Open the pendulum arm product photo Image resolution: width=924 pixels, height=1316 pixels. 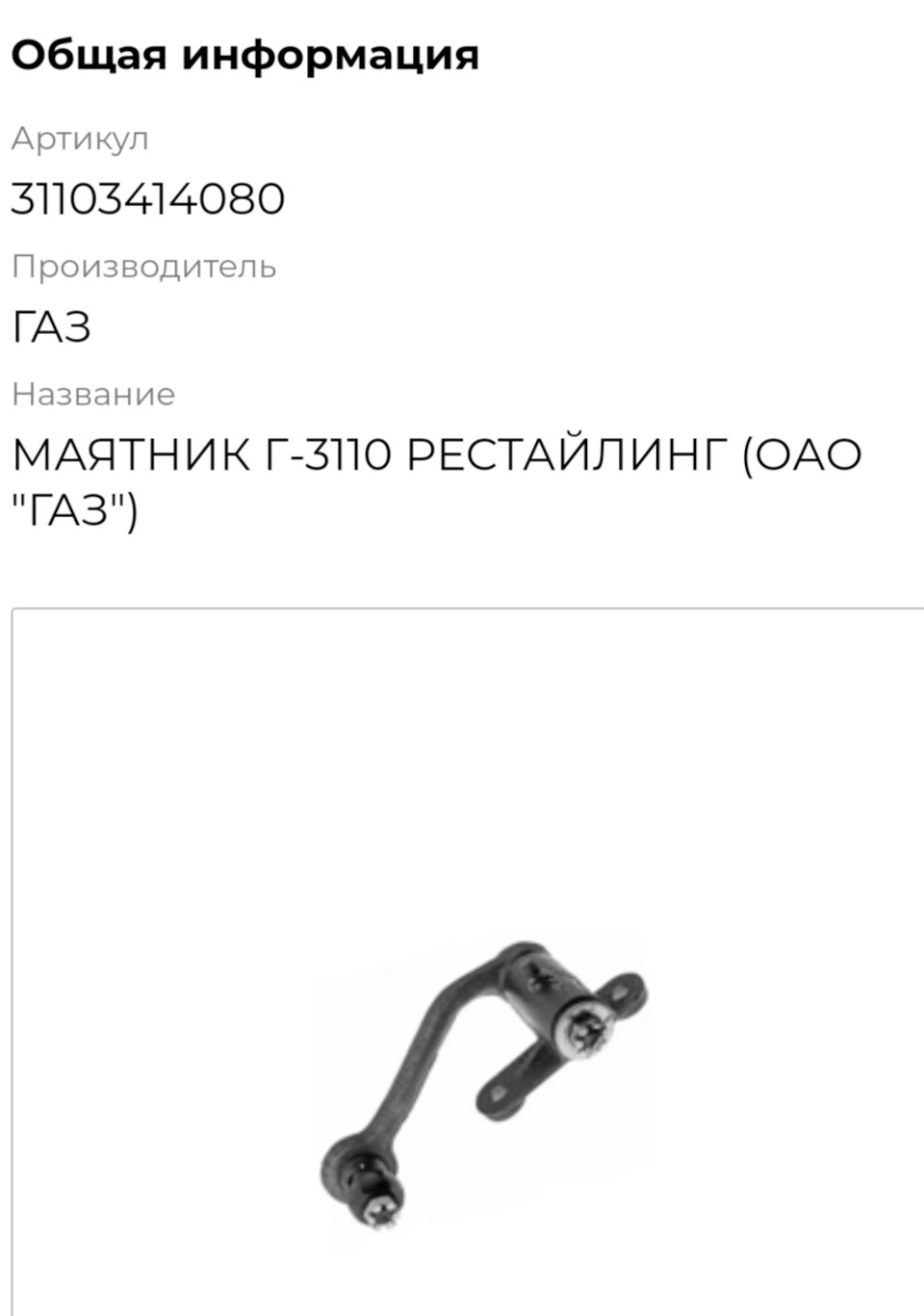click(x=481, y=1088)
